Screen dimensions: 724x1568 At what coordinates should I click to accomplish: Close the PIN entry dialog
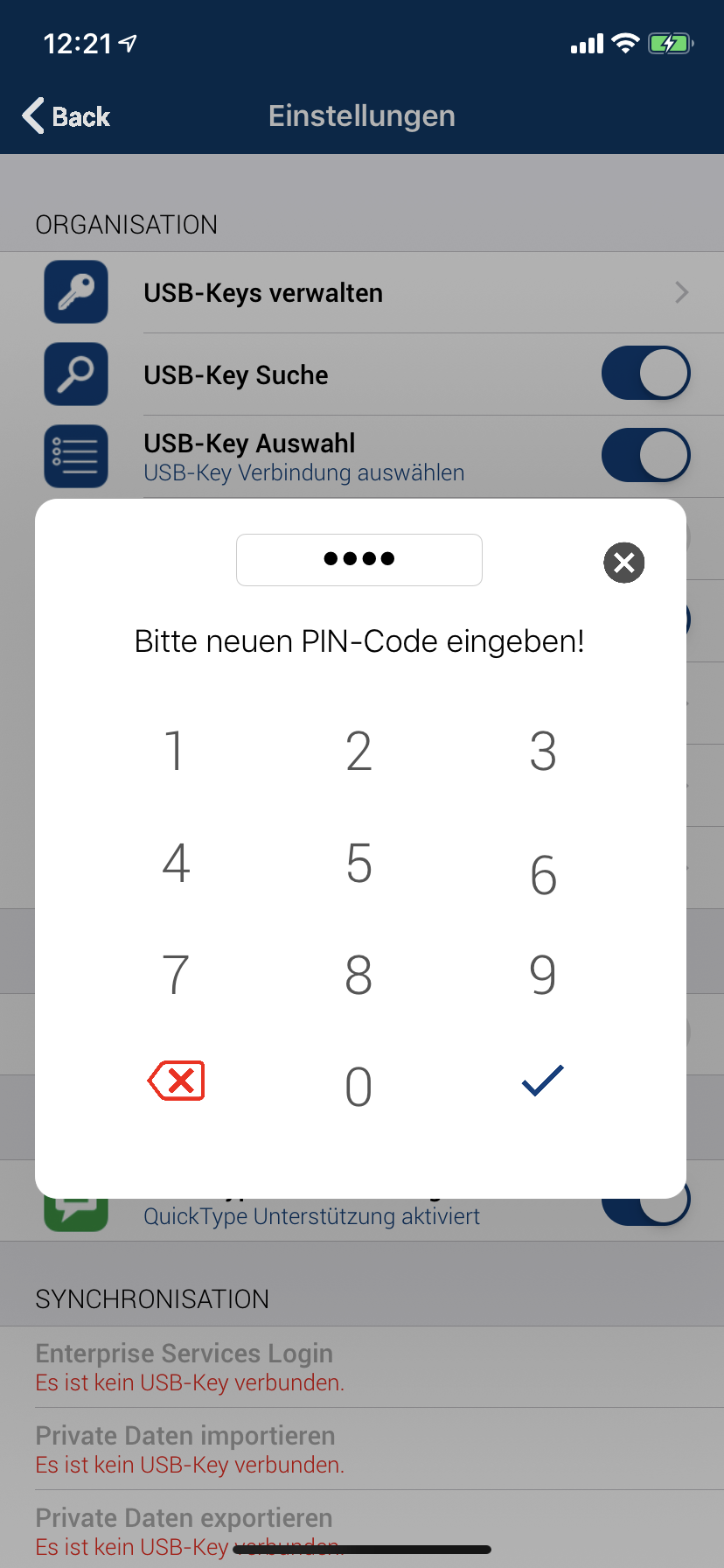623,562
